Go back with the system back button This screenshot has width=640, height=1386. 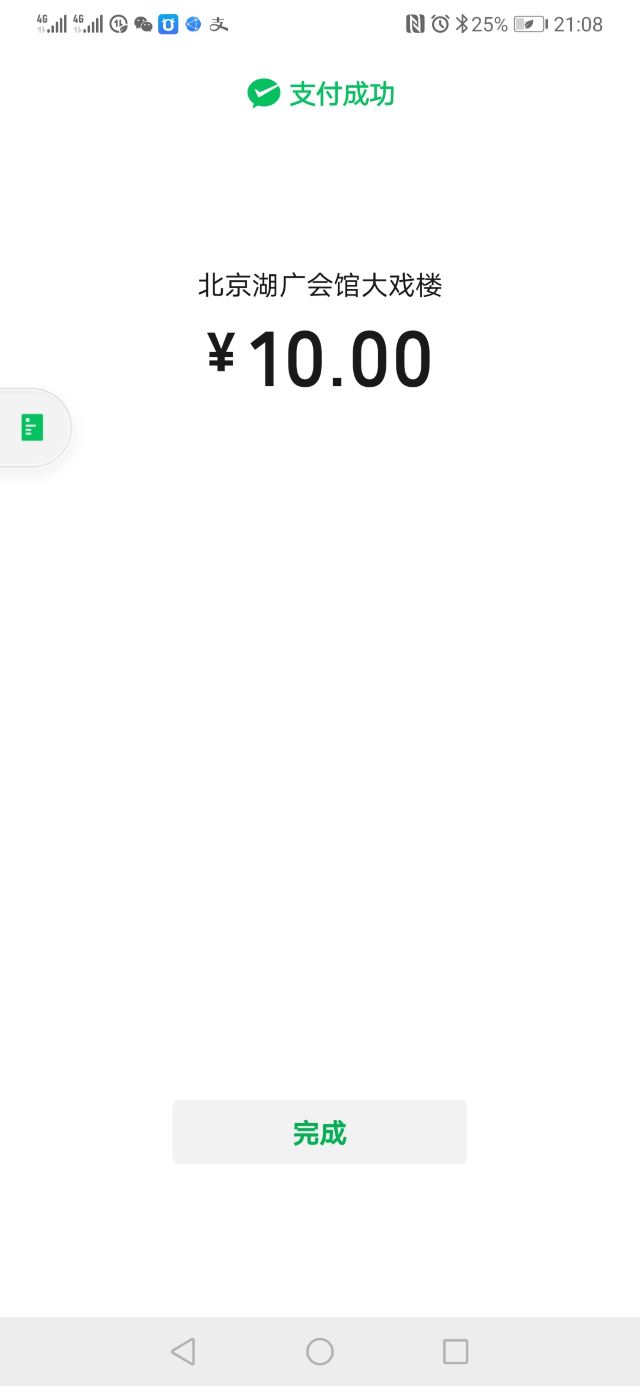pyautogui.click(x=183, y=1352)
